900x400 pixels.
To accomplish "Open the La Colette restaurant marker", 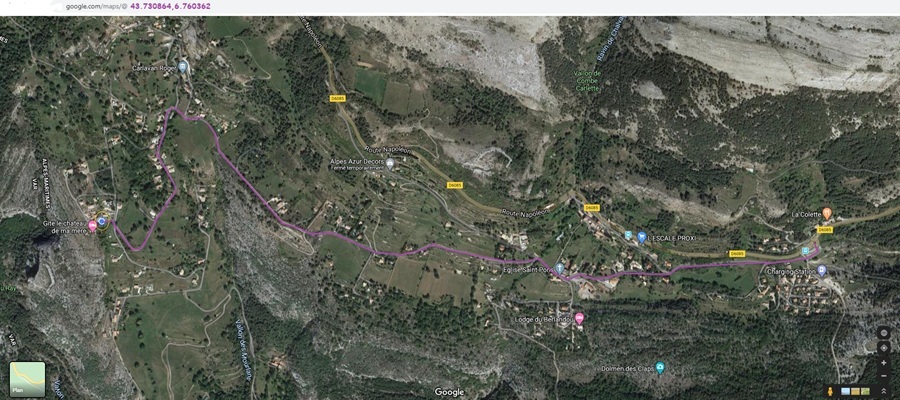I will point(827,213).
